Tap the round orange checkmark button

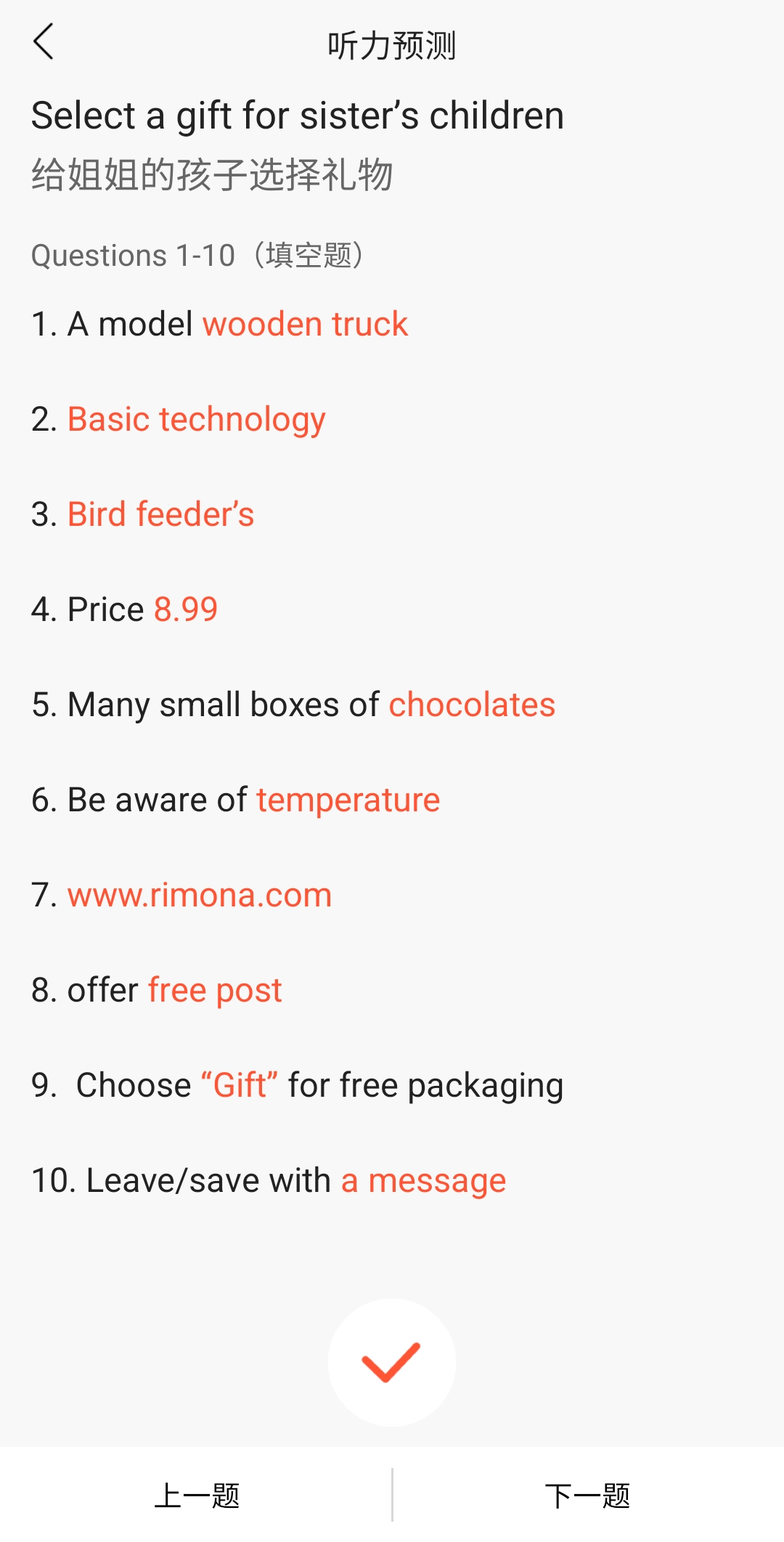(x=392, y=1362)
